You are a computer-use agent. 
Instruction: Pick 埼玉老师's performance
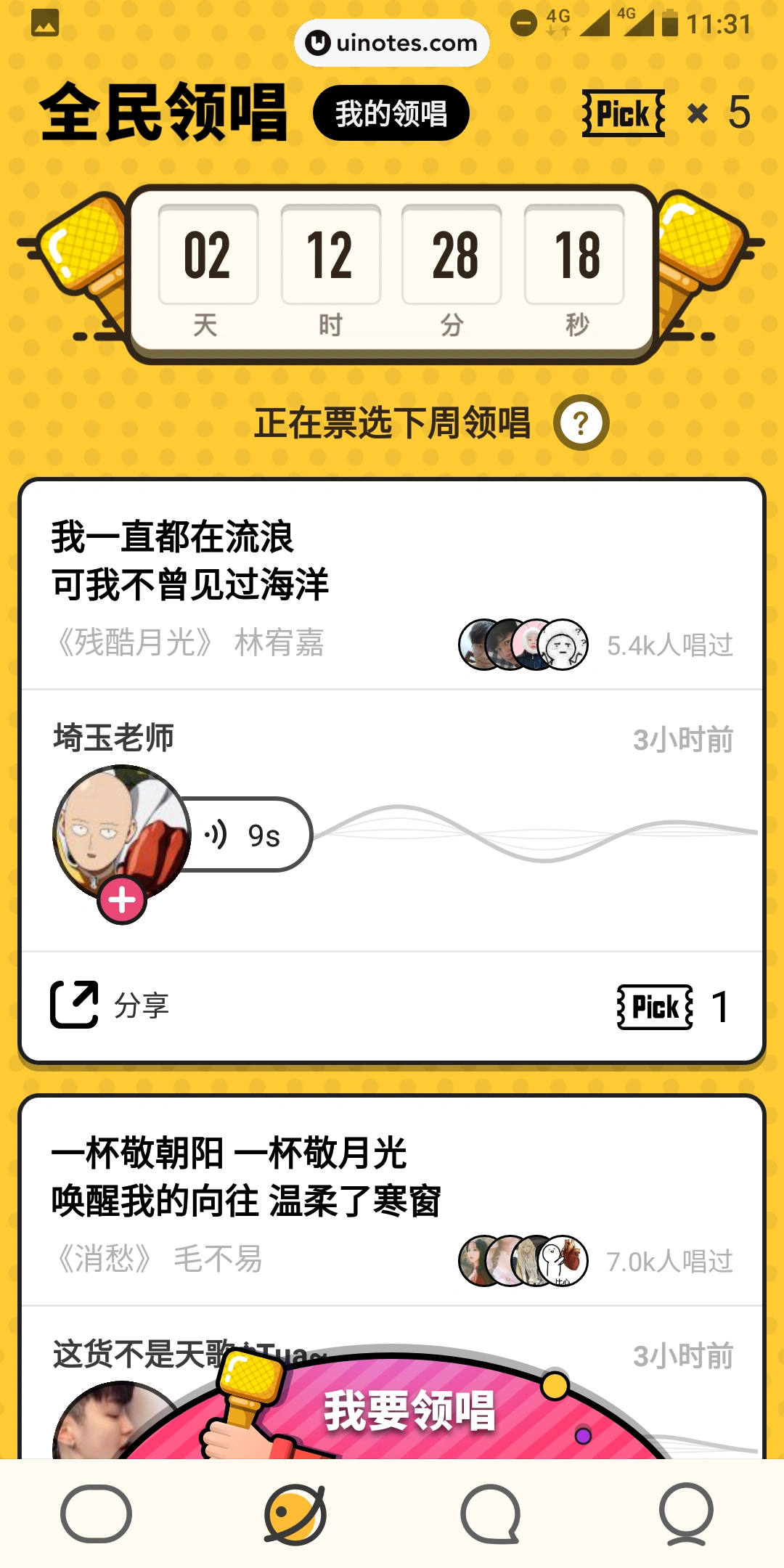[655, 1007]
